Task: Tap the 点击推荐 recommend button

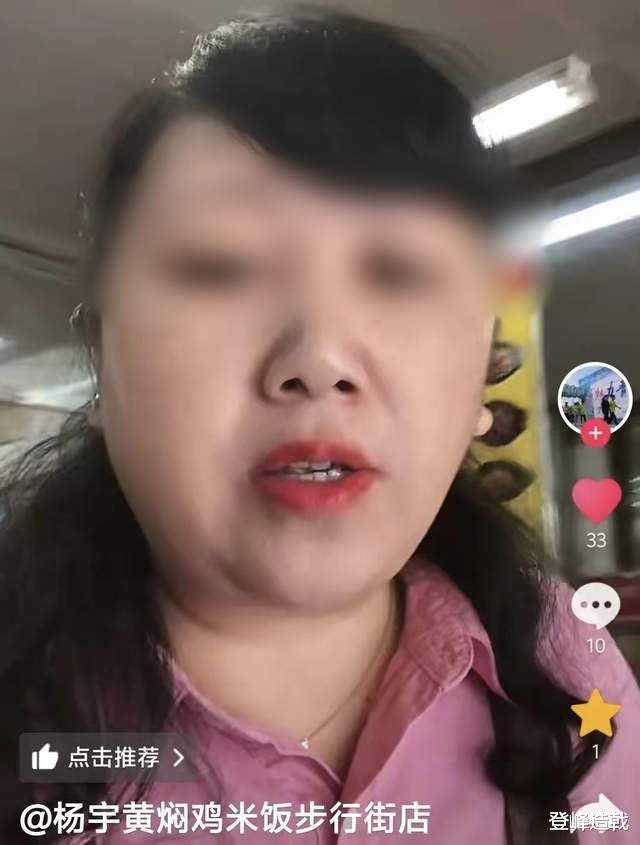Action: (107, 757)
